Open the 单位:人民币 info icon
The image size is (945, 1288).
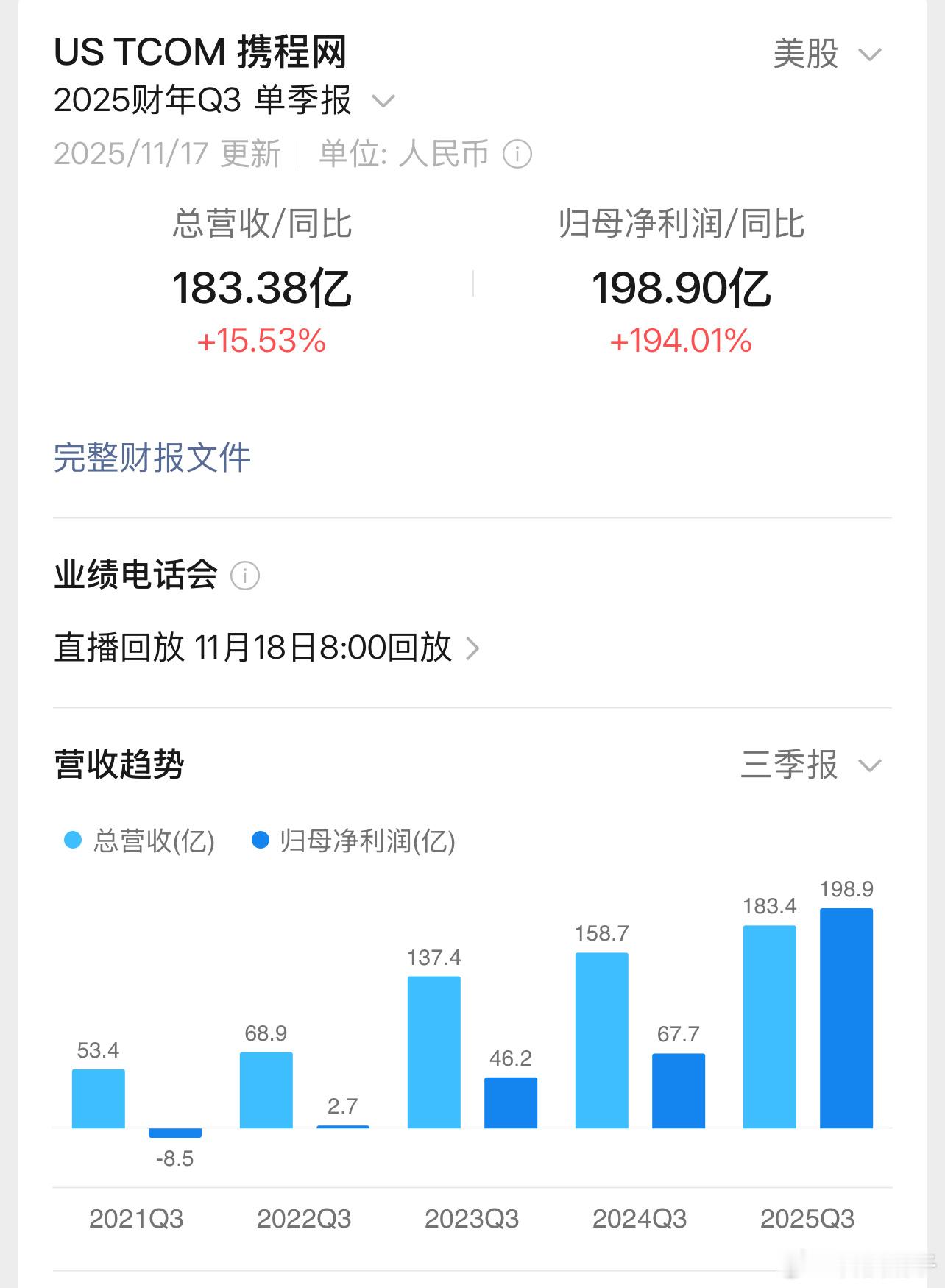(x=517, y=155)
